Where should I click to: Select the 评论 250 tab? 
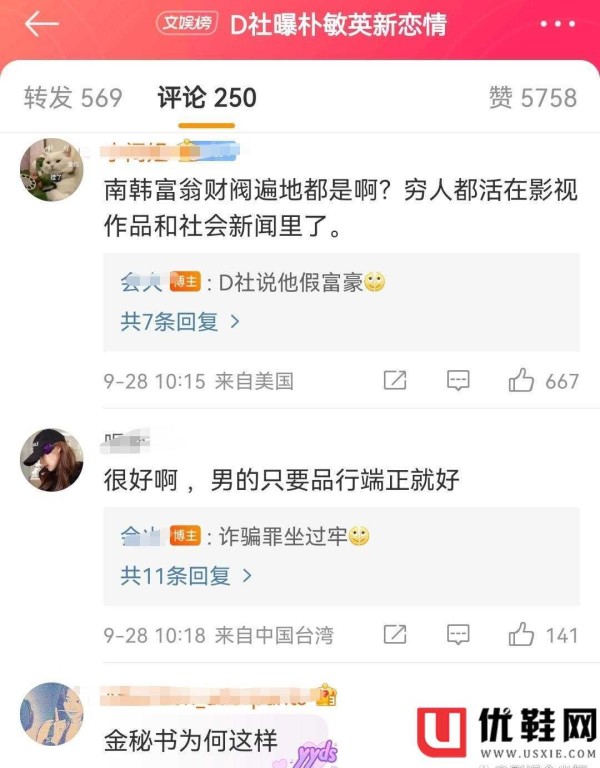click(207, 97)
